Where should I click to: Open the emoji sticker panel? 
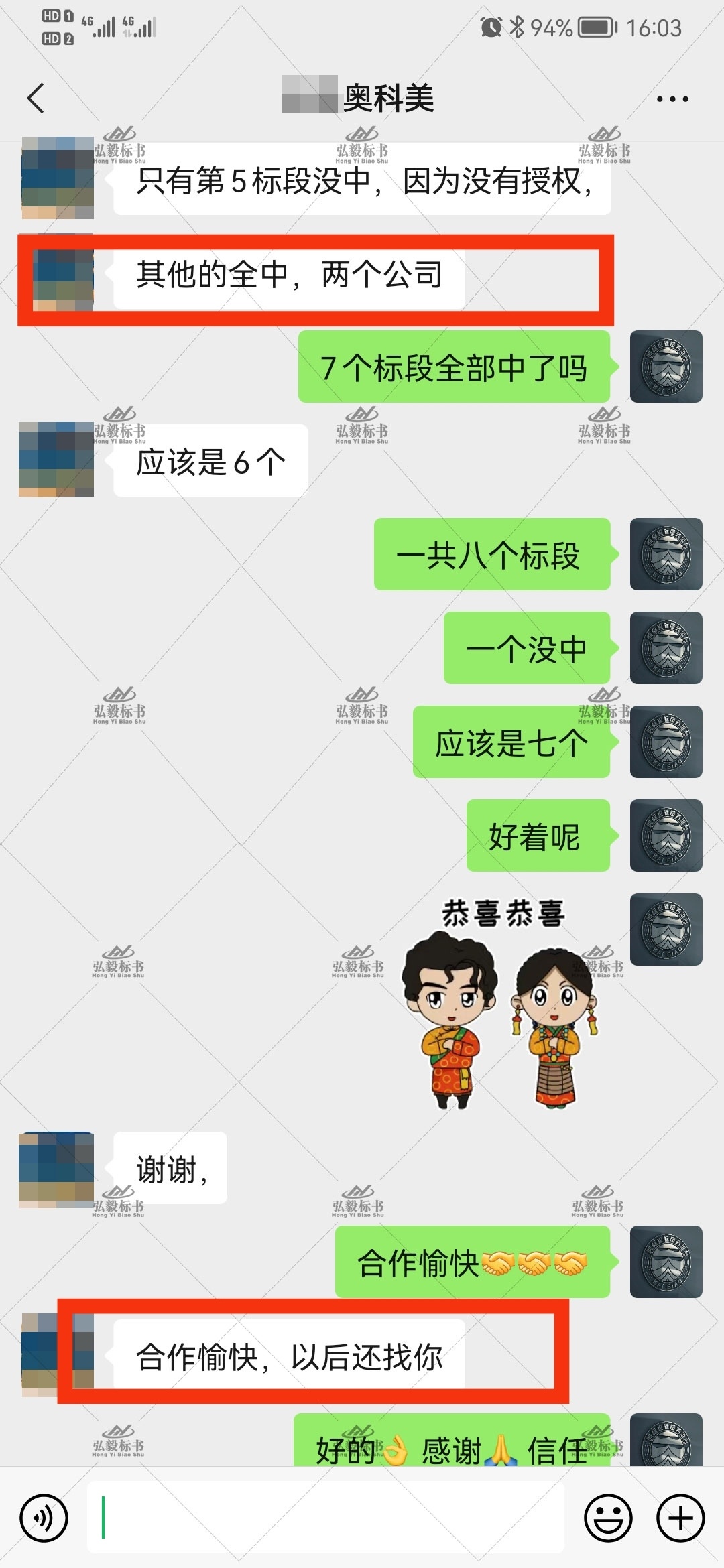click(x=608, y=1518)
